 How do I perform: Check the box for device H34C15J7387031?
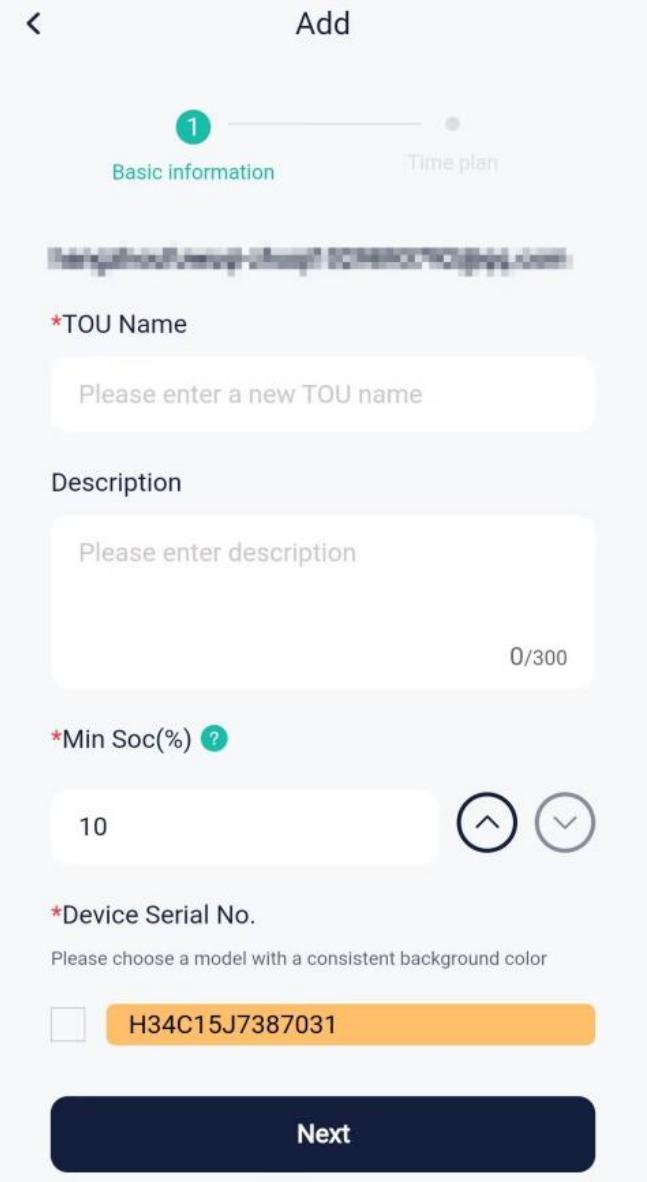click(68, 1024)
